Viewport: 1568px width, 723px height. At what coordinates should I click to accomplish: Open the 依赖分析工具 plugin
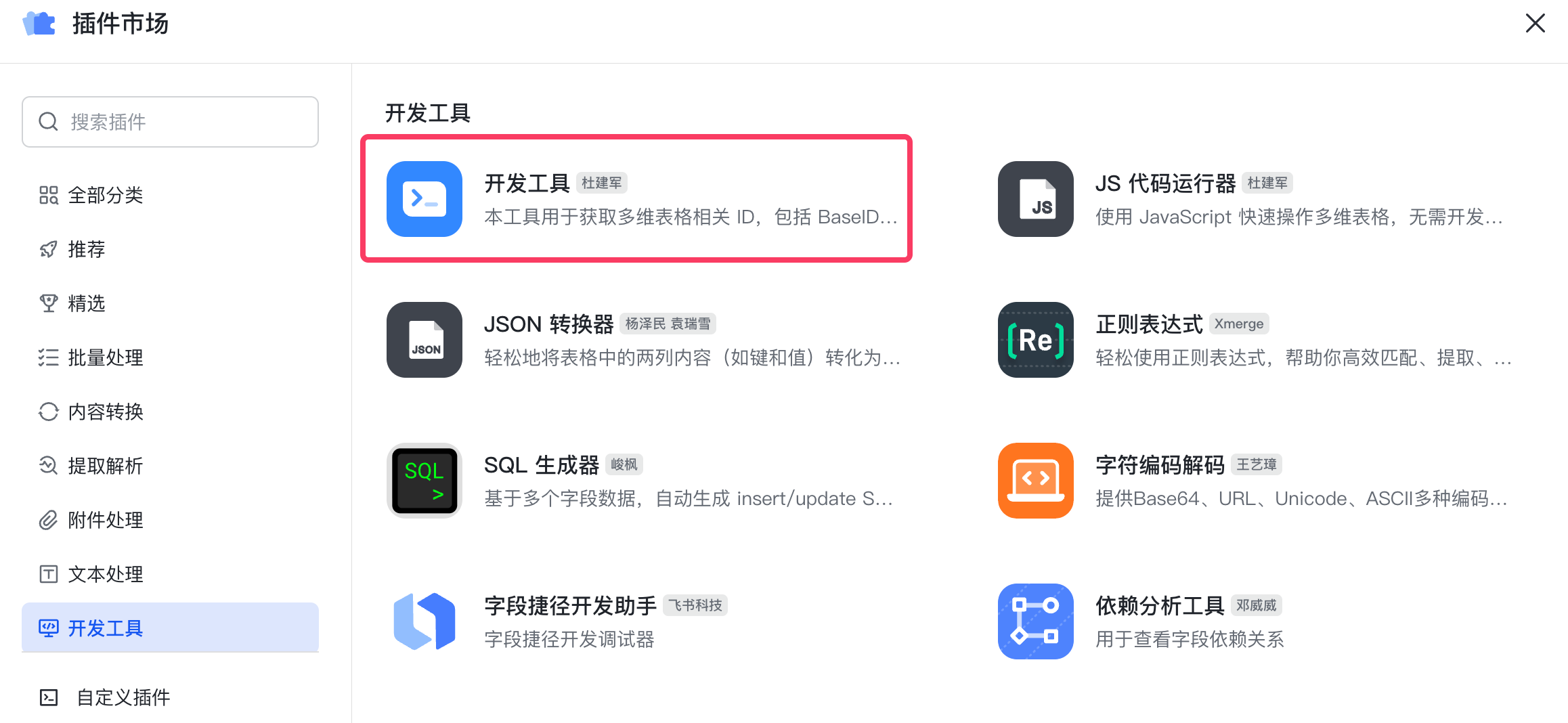click(1249, 621)
